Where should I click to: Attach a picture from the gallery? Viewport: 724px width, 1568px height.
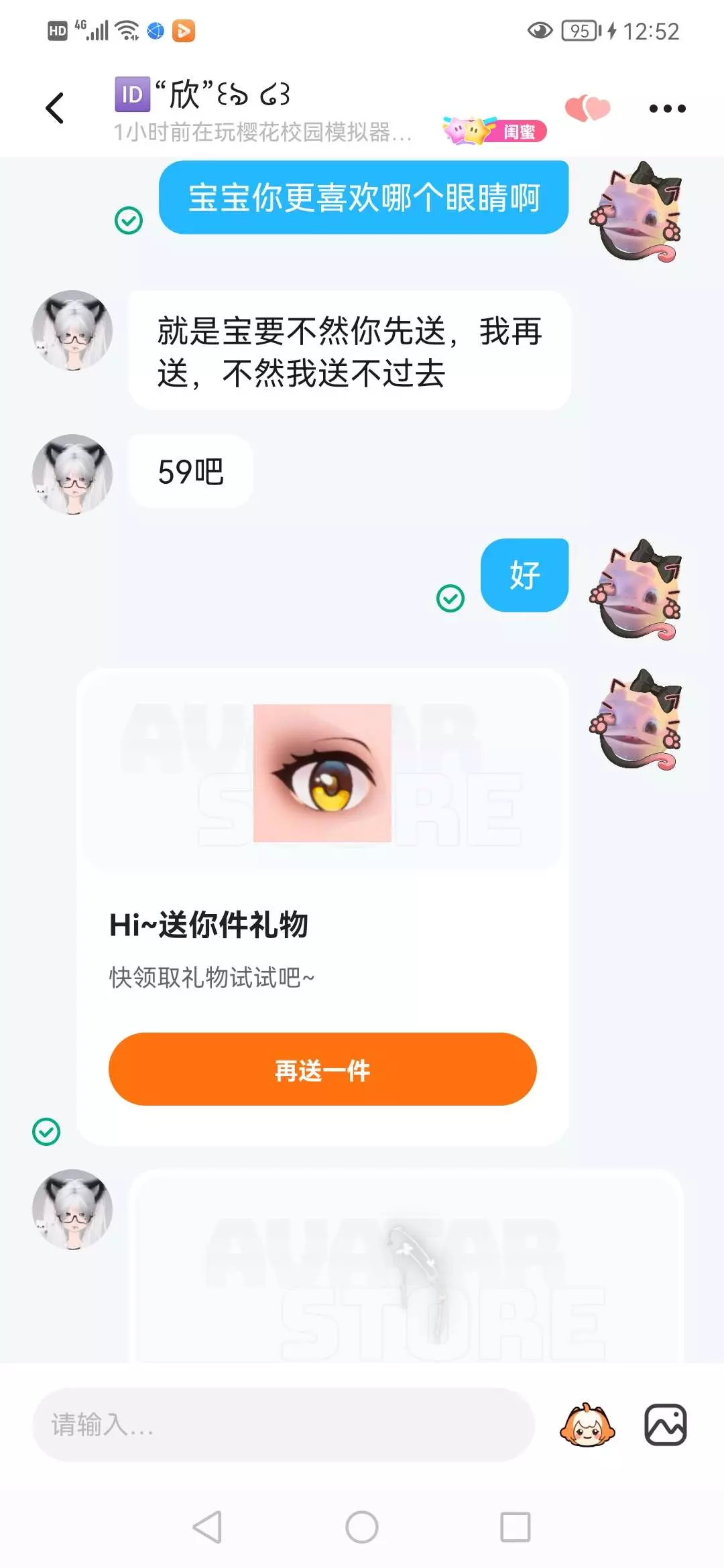[666, 1425]
